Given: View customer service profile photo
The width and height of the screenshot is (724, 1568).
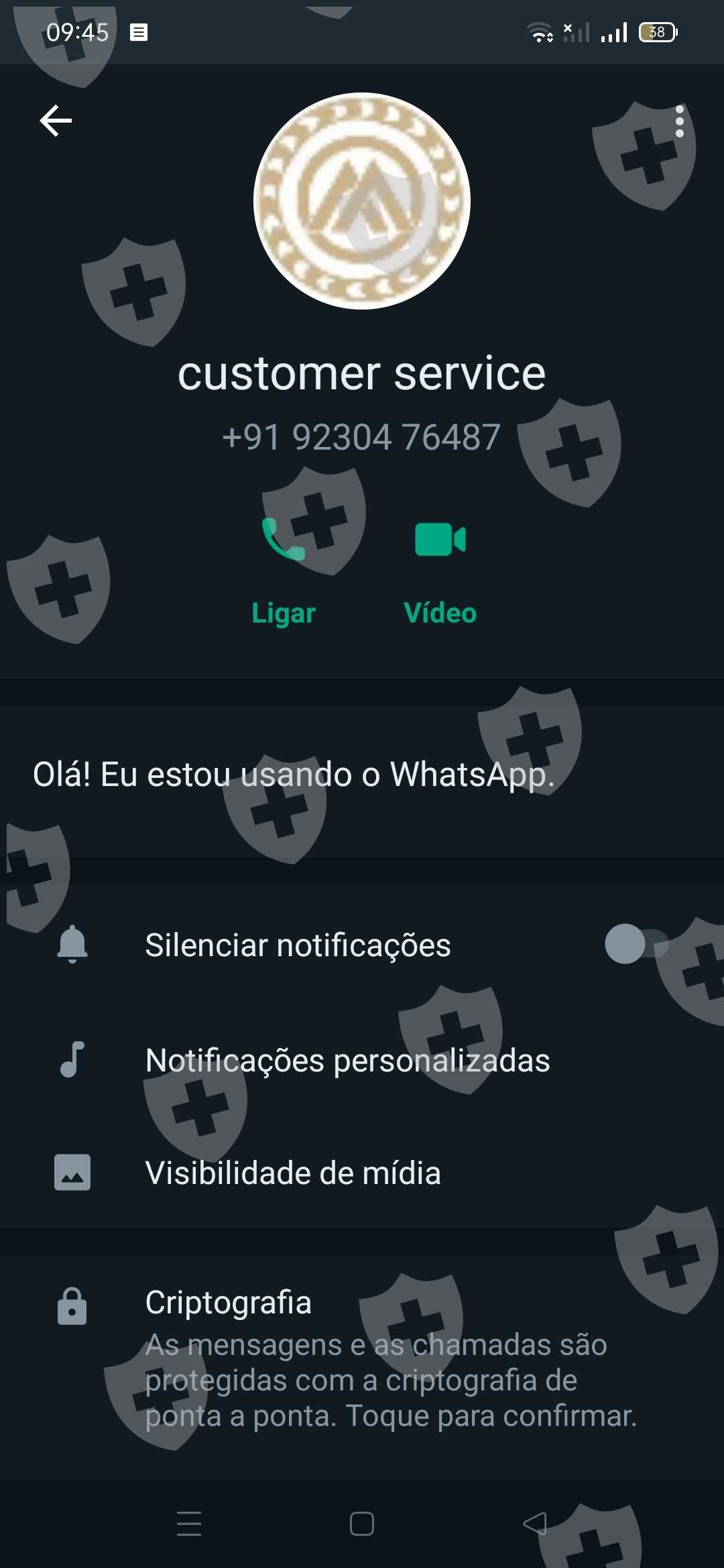Looking at the screenshot, I should [x=362, y=201].
